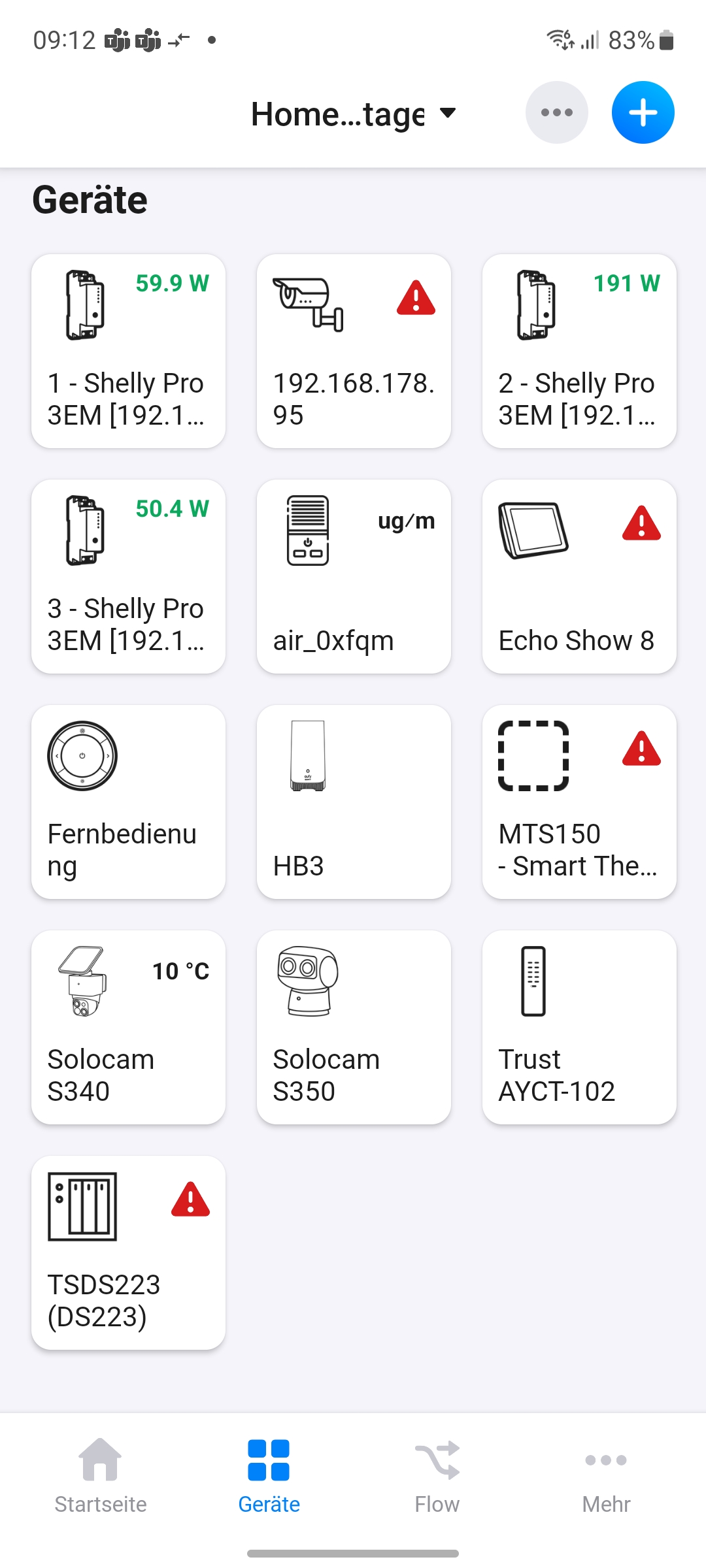Image resolution: width=706 pixels, height=1568 pixels.
Task: Open the Solocam S340 card
Action: point(128,1027)
